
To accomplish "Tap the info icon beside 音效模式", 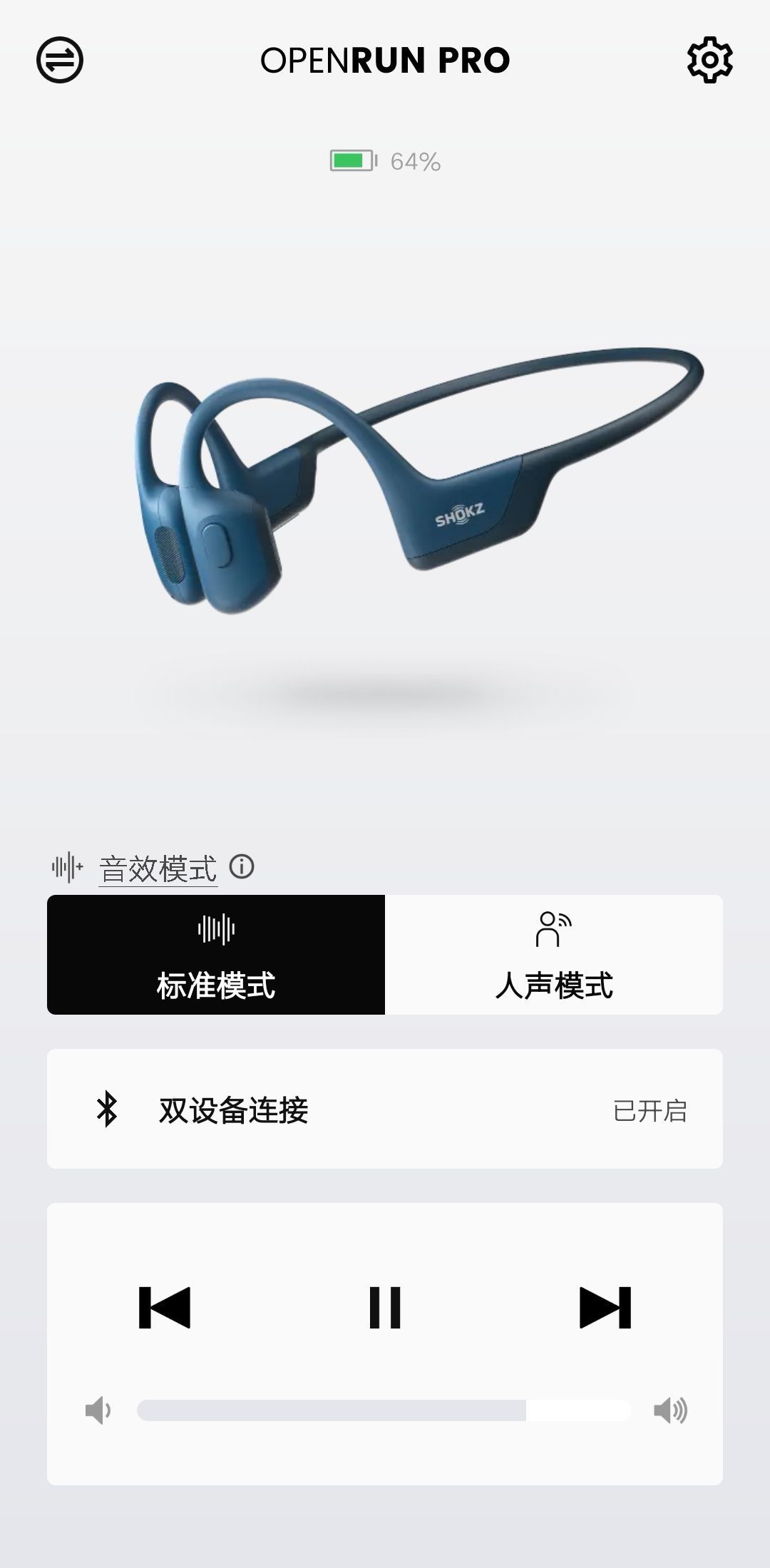I will pos(242,867).
